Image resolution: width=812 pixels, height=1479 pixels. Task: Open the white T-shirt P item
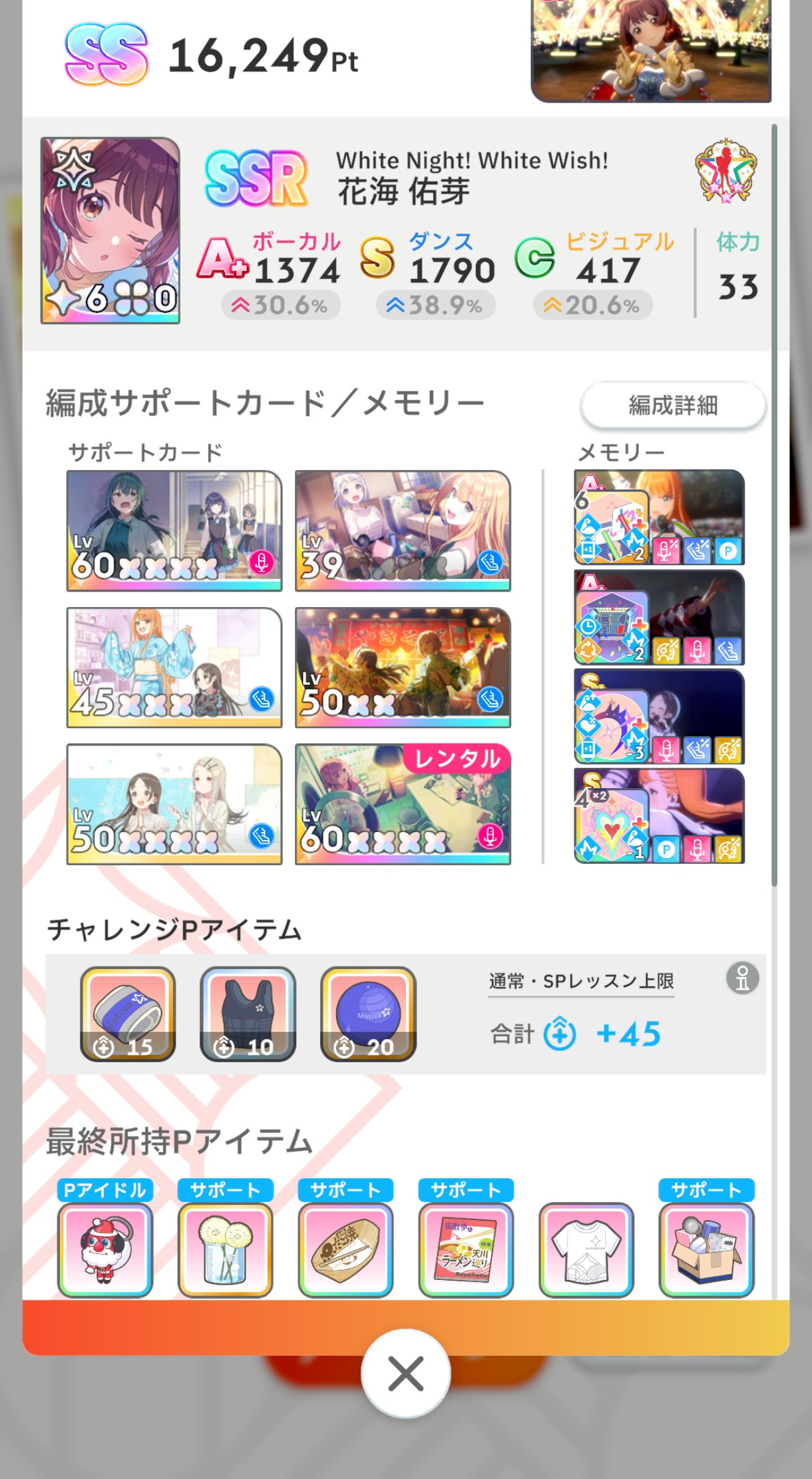point(586,1249)
